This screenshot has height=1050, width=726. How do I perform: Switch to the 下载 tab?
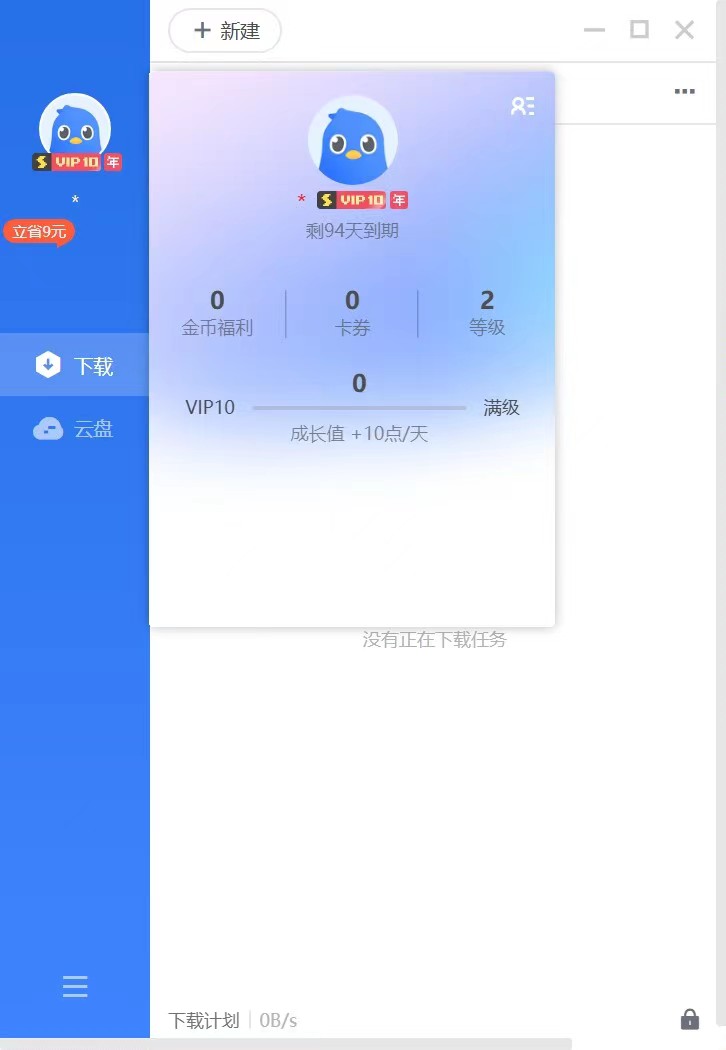(x=75, y=365)
